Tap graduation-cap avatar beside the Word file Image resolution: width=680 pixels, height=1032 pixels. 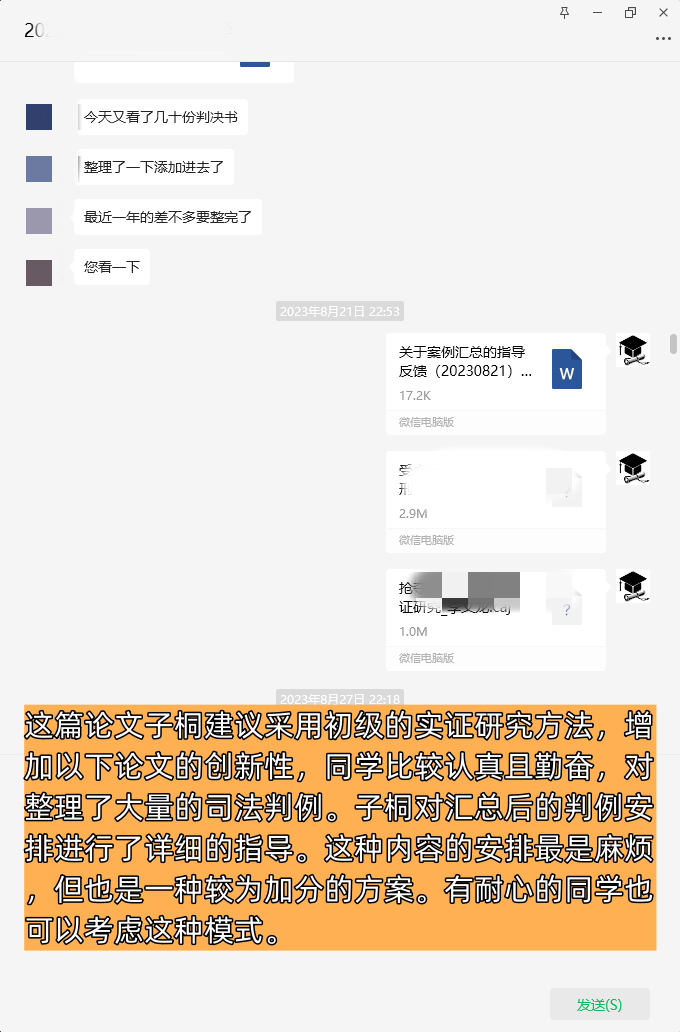pos(633,350)
